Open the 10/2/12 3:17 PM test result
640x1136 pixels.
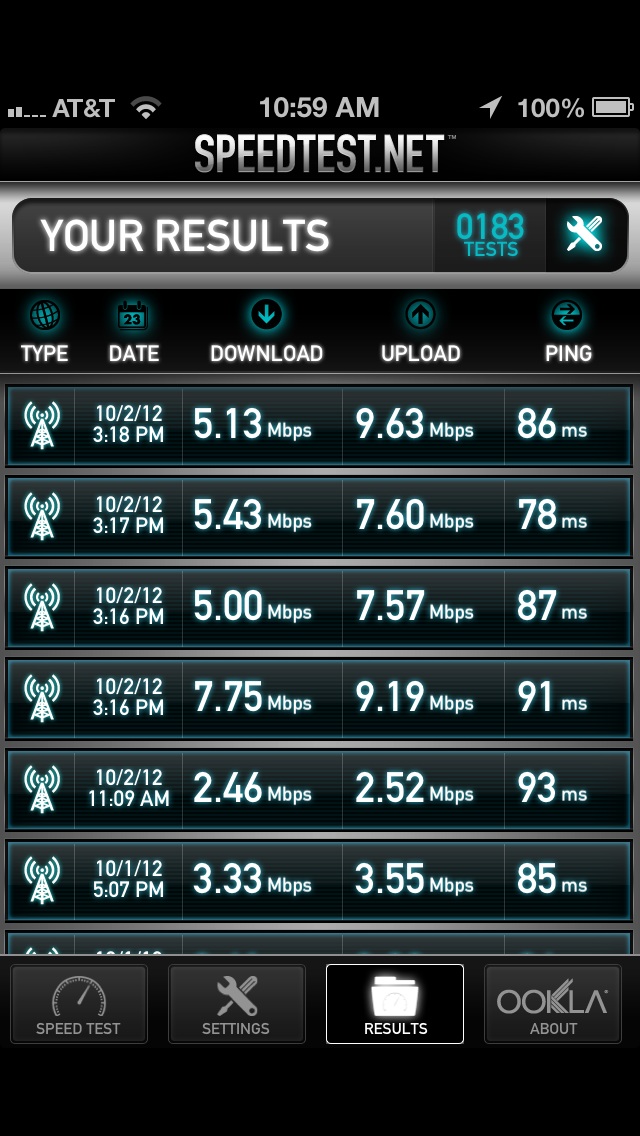(x=319, y=517)
